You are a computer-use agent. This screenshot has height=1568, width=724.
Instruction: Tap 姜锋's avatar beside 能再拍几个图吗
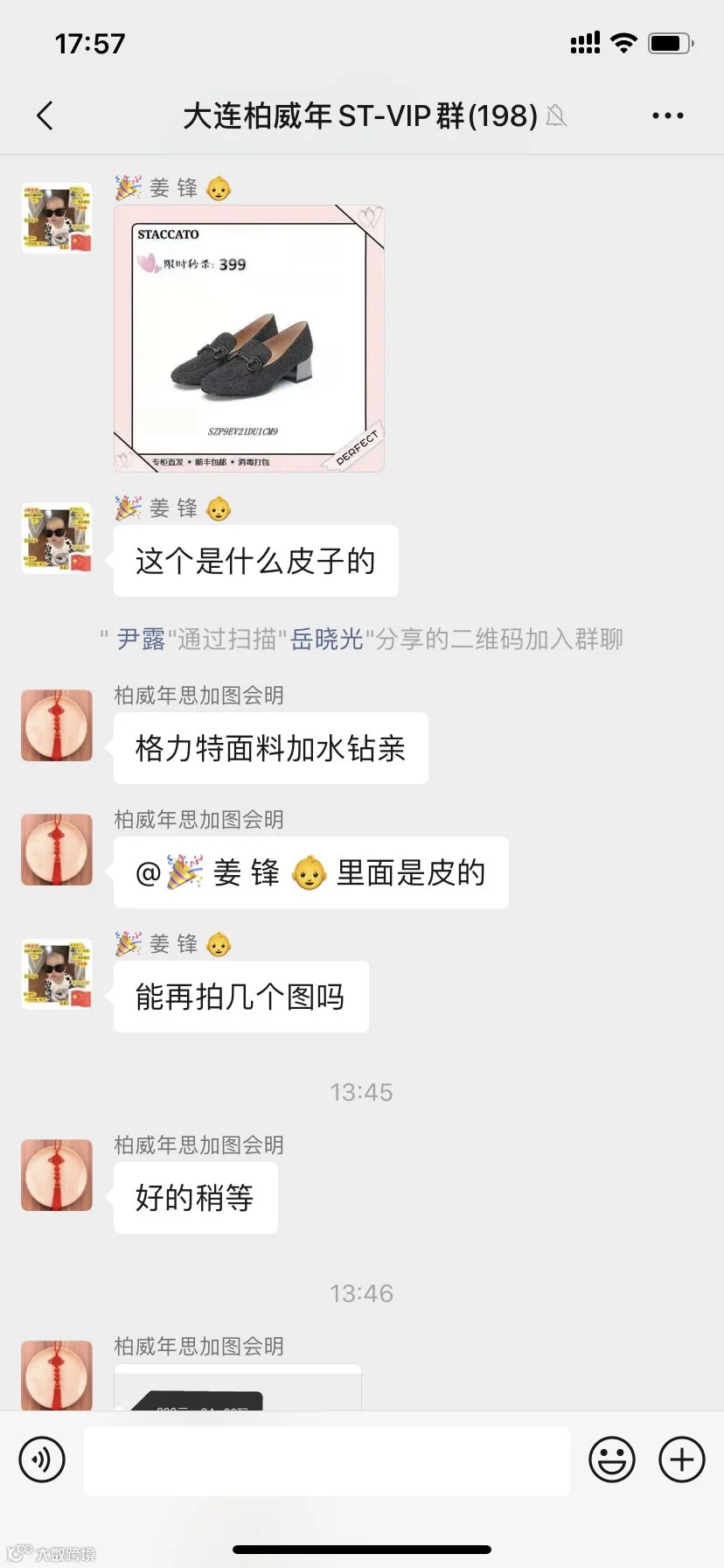pos(57,974)
